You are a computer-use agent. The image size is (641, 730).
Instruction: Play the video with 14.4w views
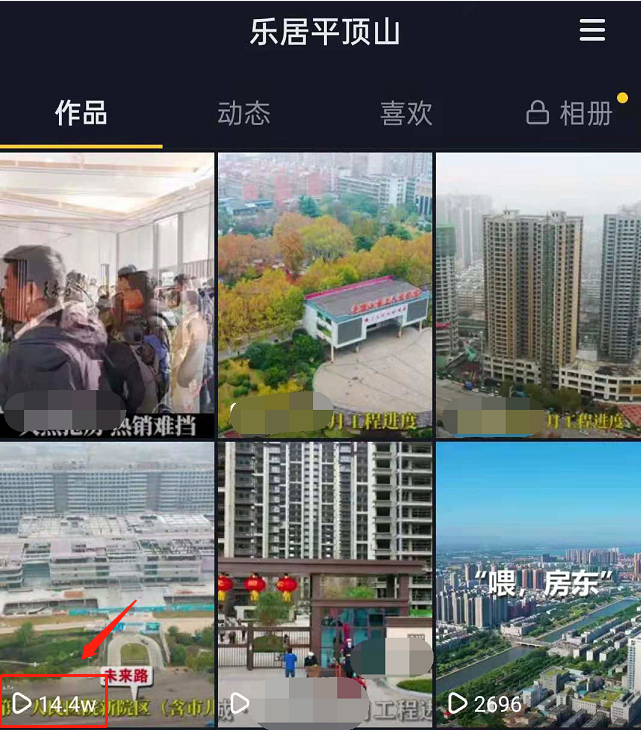(107, 585)
